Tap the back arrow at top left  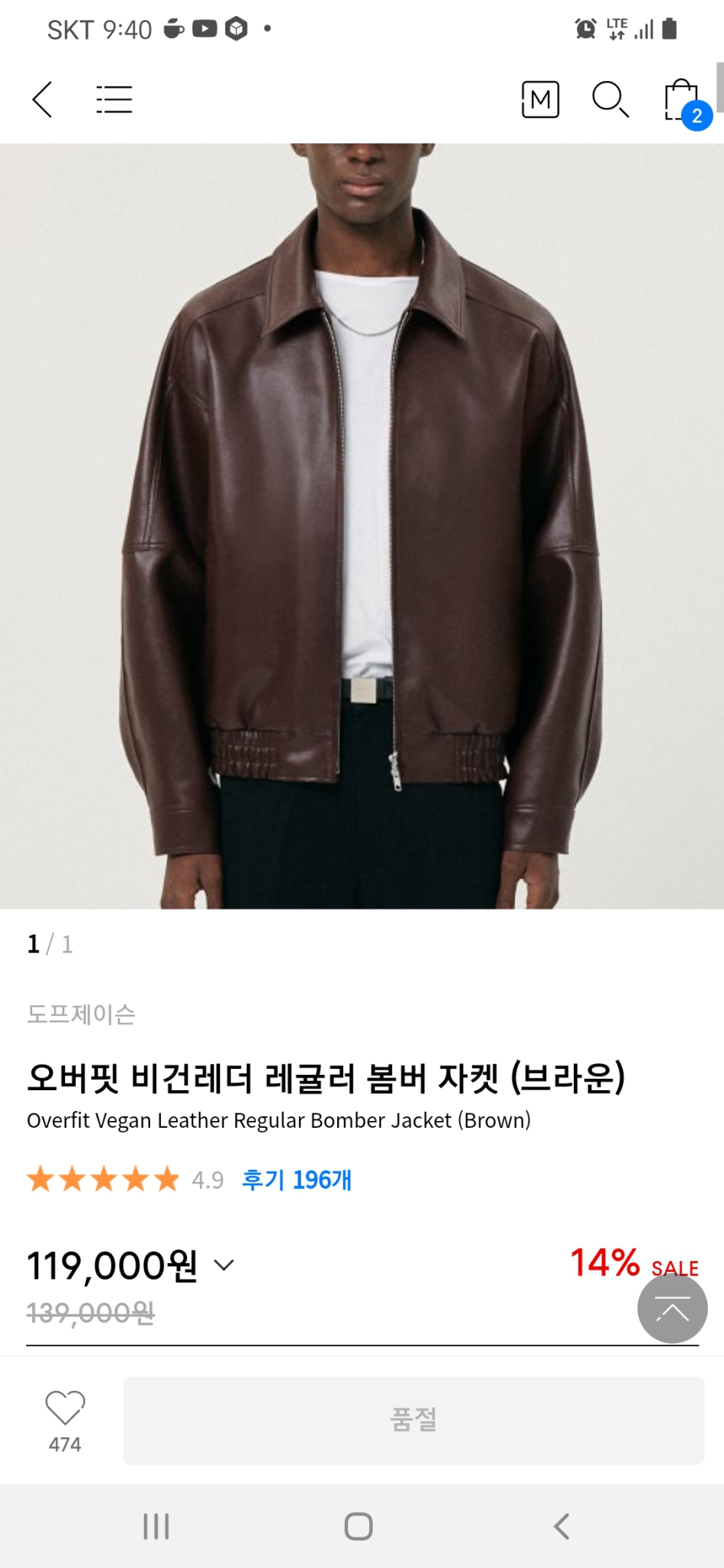43,100
